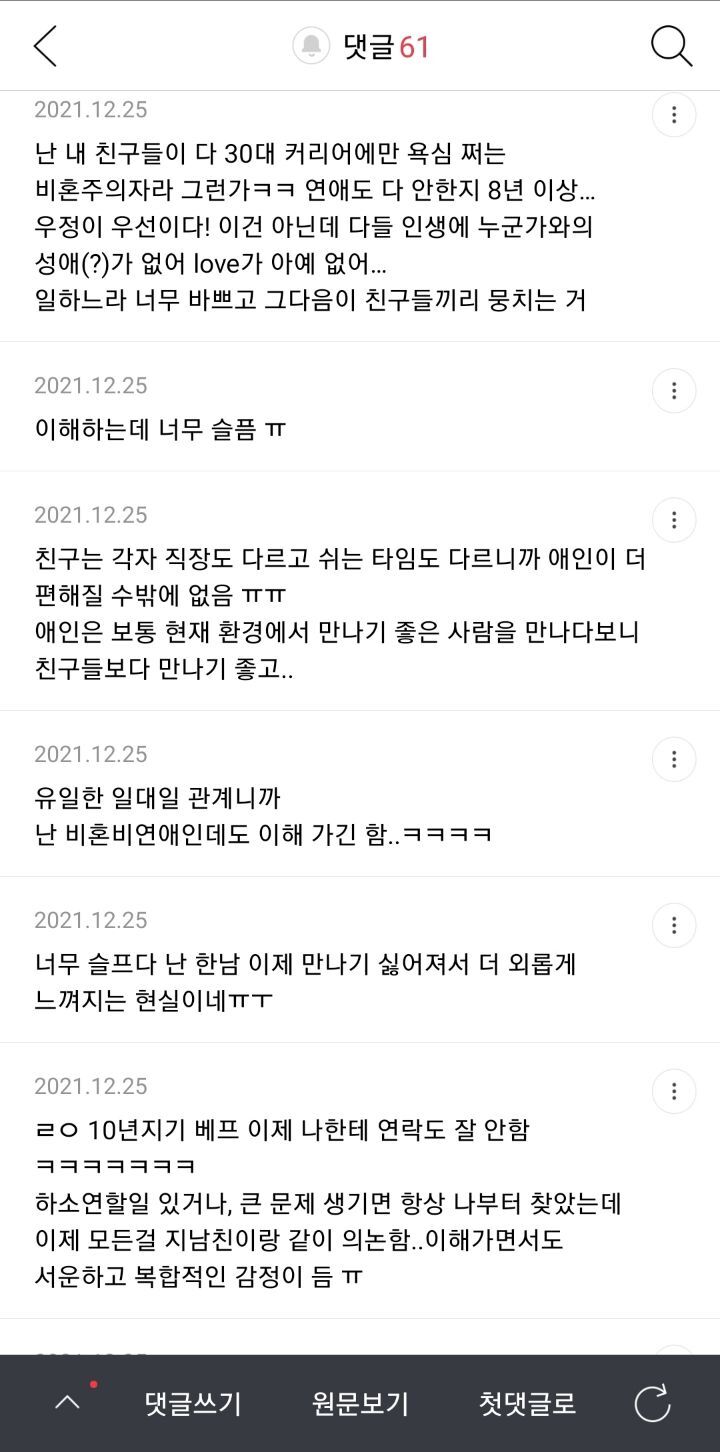Open kebab menu on the '이해하는데 너무 슬픔' comment
The image size is (720, 1452).
[675, 390]
